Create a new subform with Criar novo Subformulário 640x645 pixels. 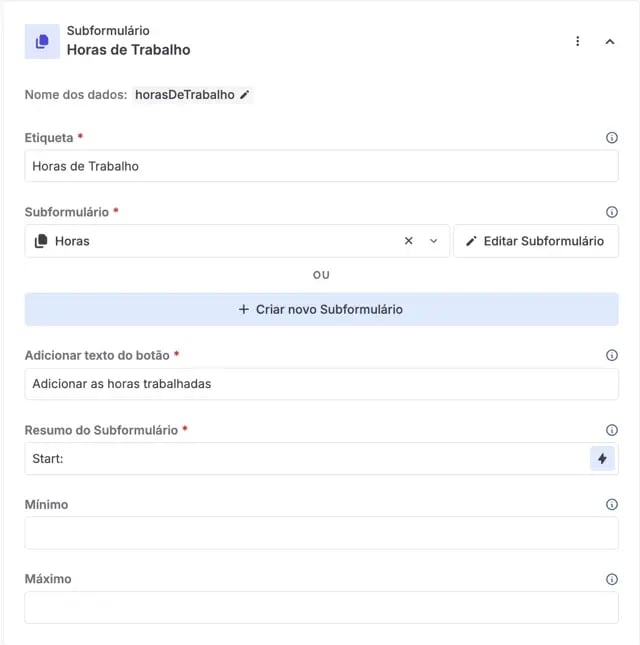(321, 309)
